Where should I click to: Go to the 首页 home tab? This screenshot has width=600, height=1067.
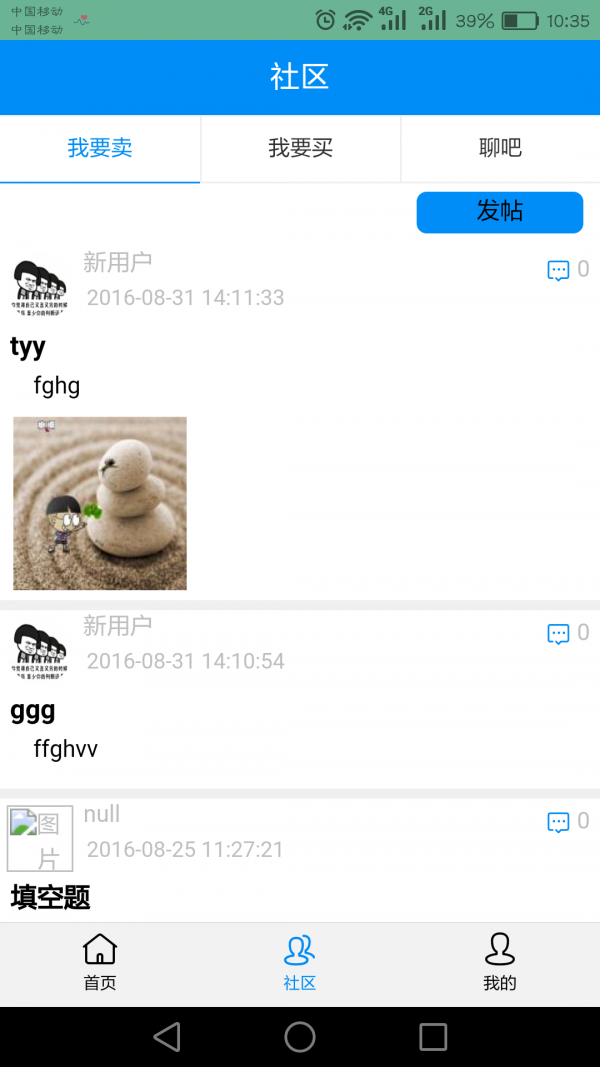[100, 963]
